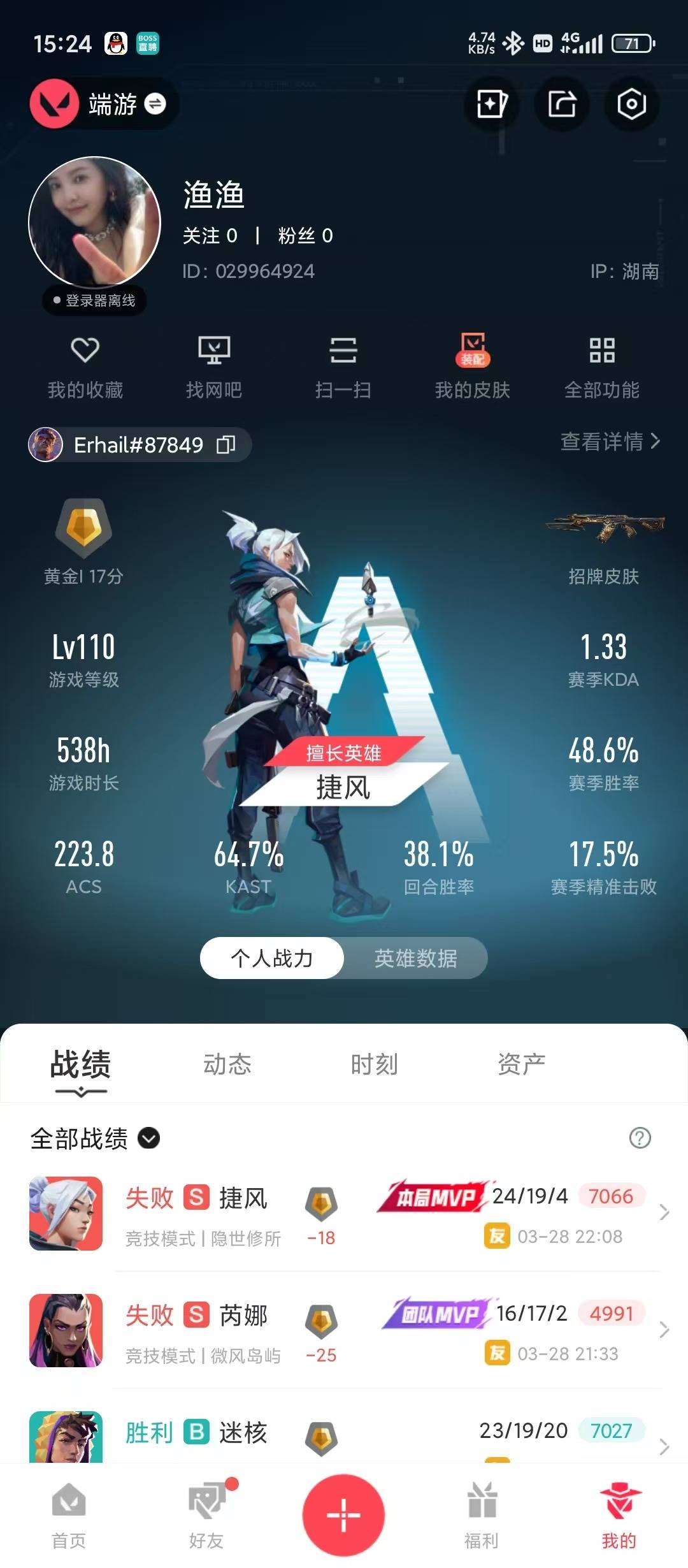Select the 个人战力 option
The width and height of the screenshot is (688, 1568).
pos(272,959)
